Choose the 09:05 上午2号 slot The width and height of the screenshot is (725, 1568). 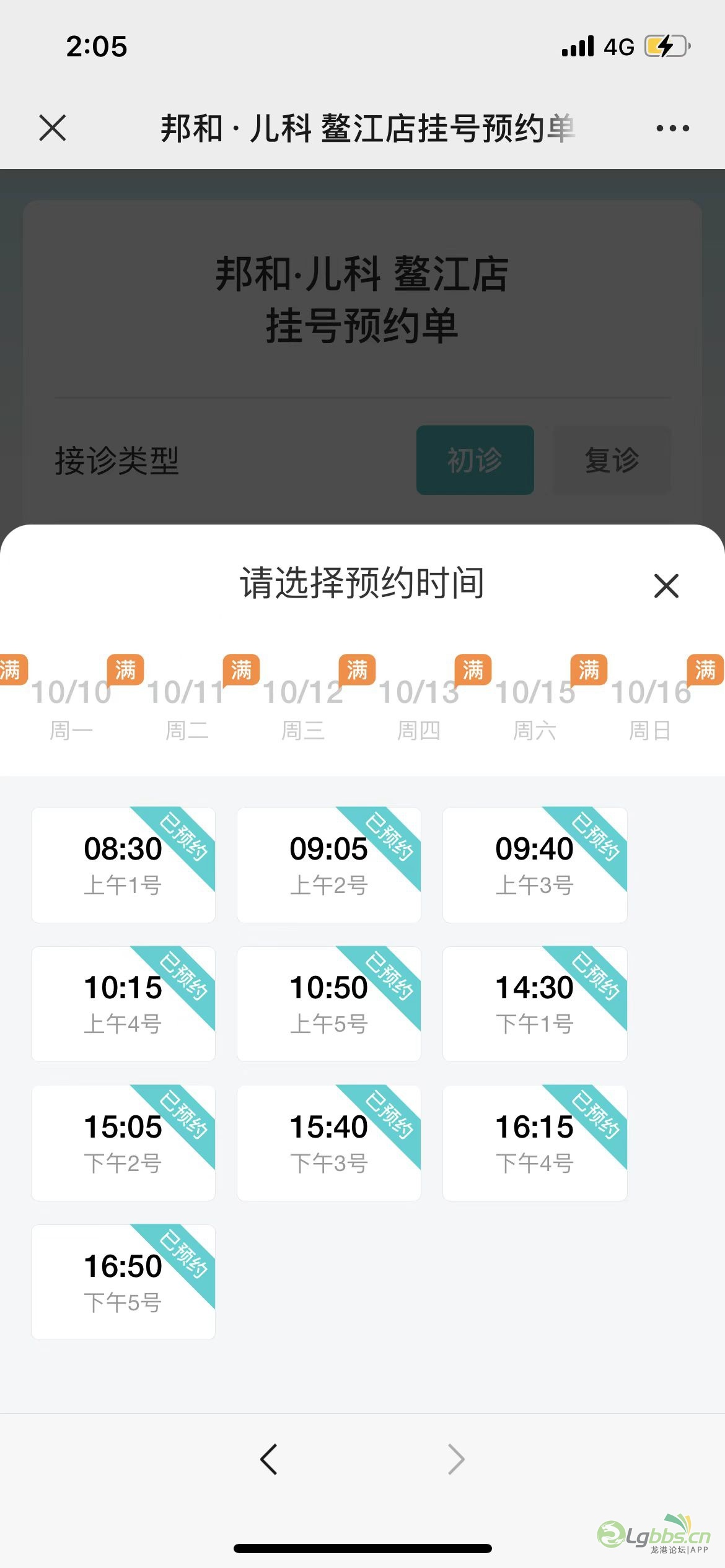(x=329, y=865)
